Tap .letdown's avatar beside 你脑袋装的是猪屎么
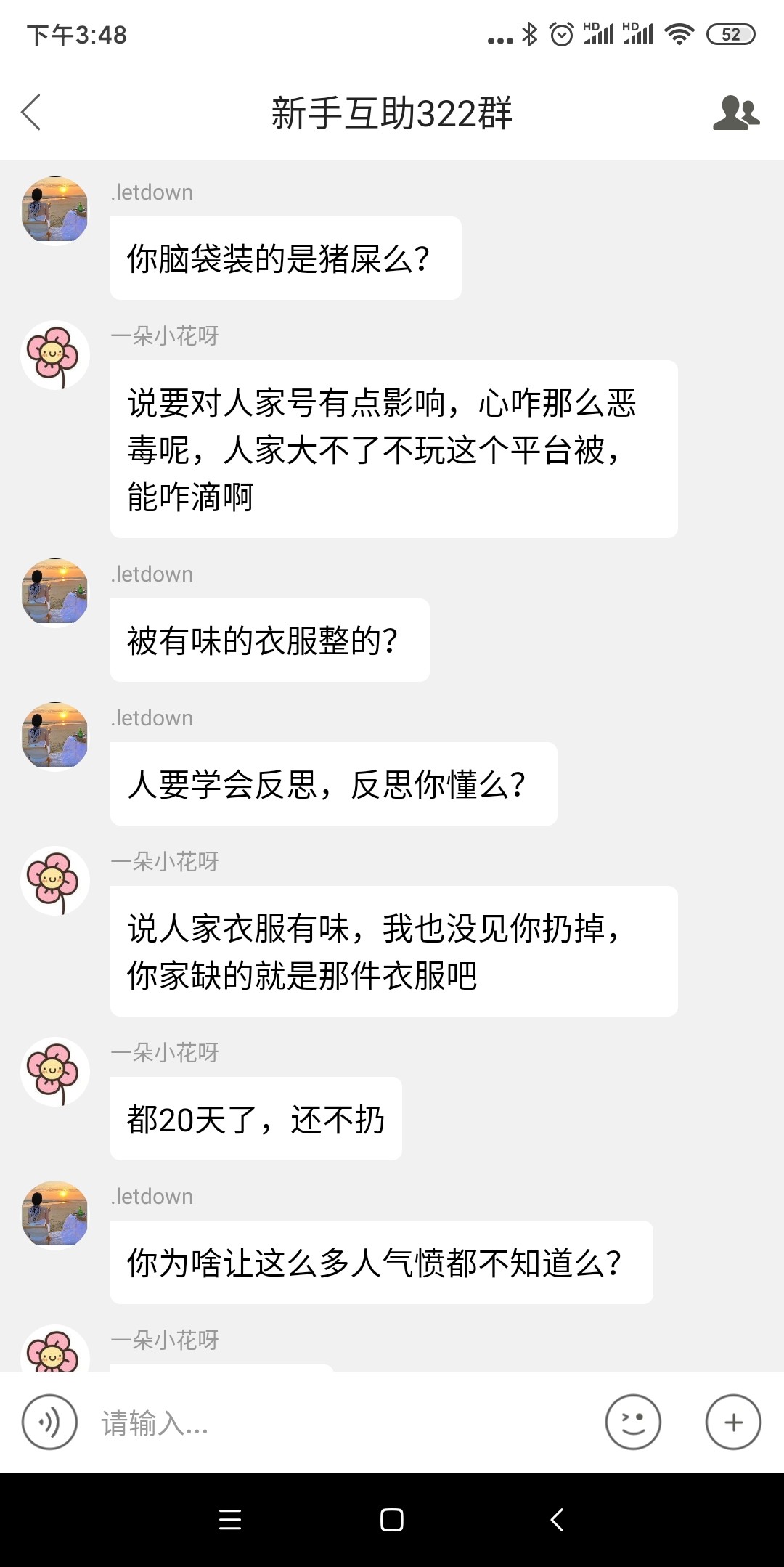 pyautogui.click(x=55, y=211)
